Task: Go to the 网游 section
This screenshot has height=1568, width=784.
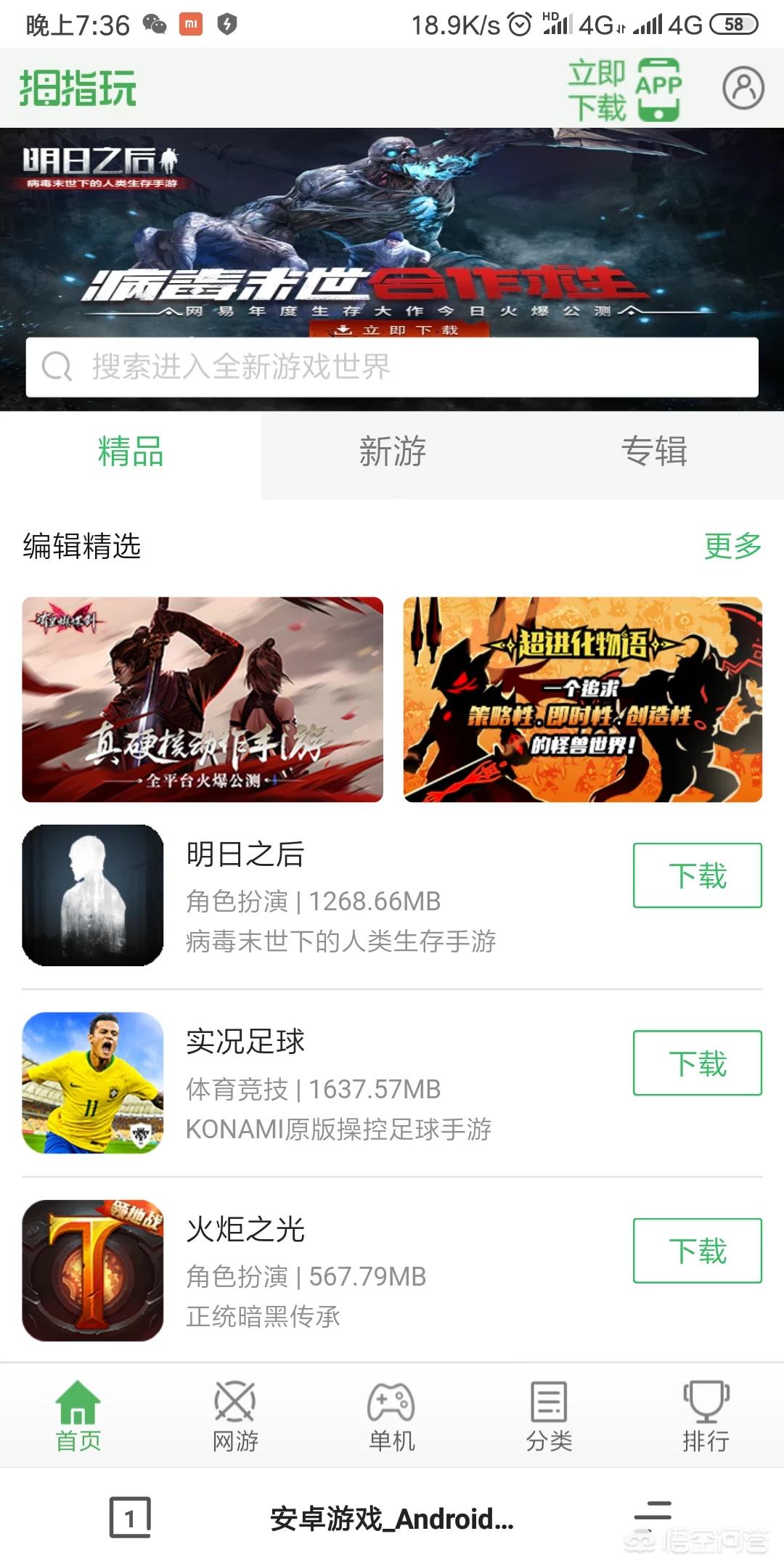Action: (235, 1416)
